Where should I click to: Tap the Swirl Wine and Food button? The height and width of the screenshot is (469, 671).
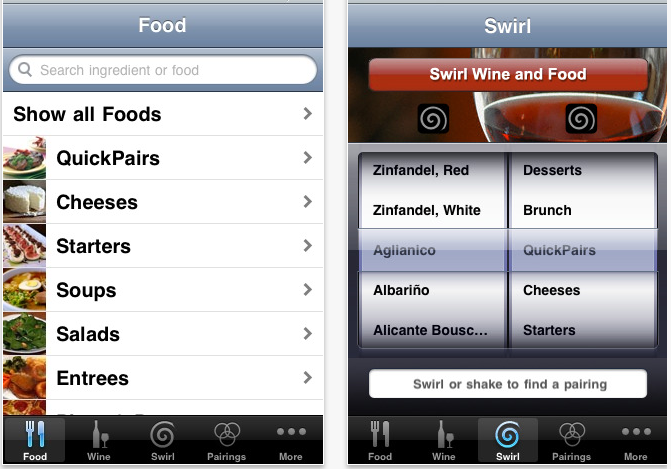click(x=507, y=74)
